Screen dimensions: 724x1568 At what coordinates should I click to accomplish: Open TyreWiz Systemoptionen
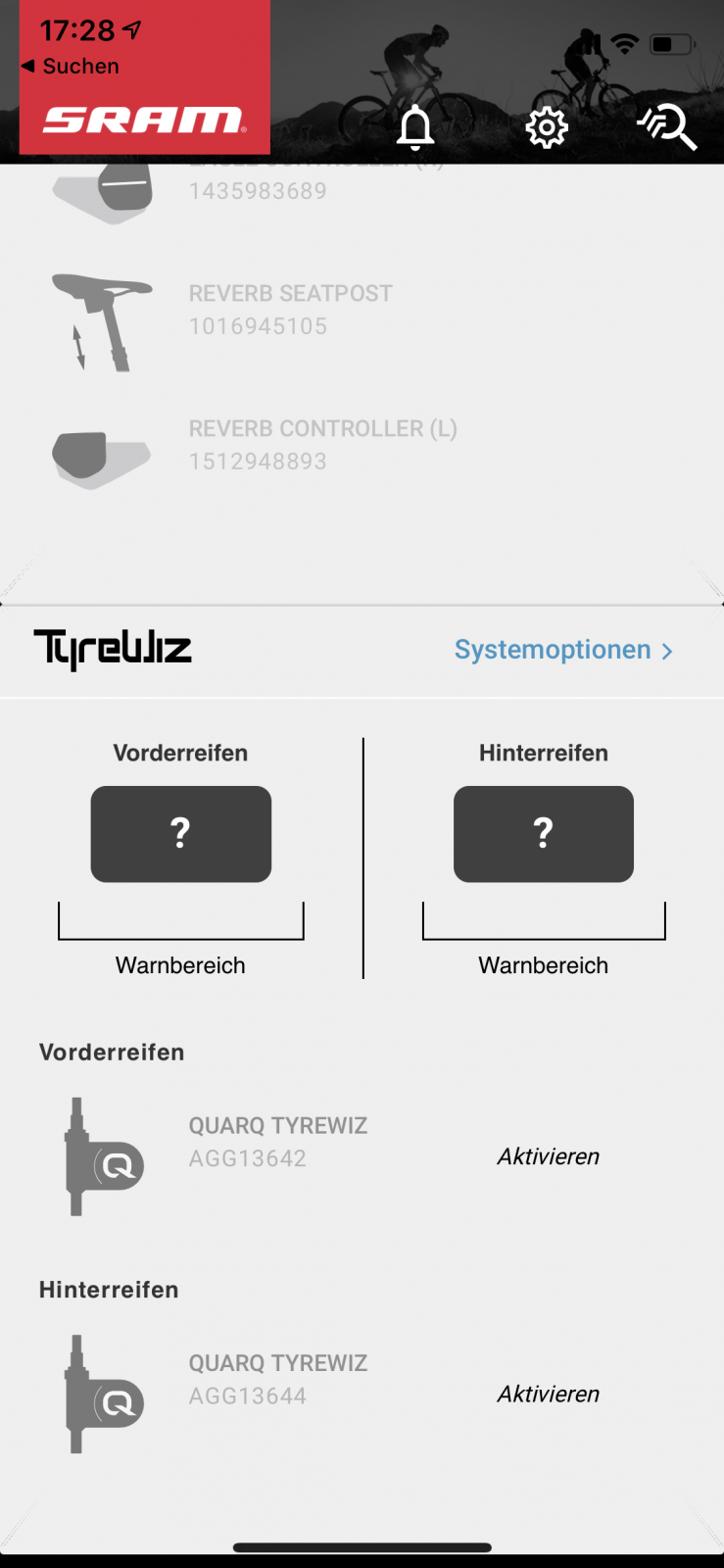[563, 650]
